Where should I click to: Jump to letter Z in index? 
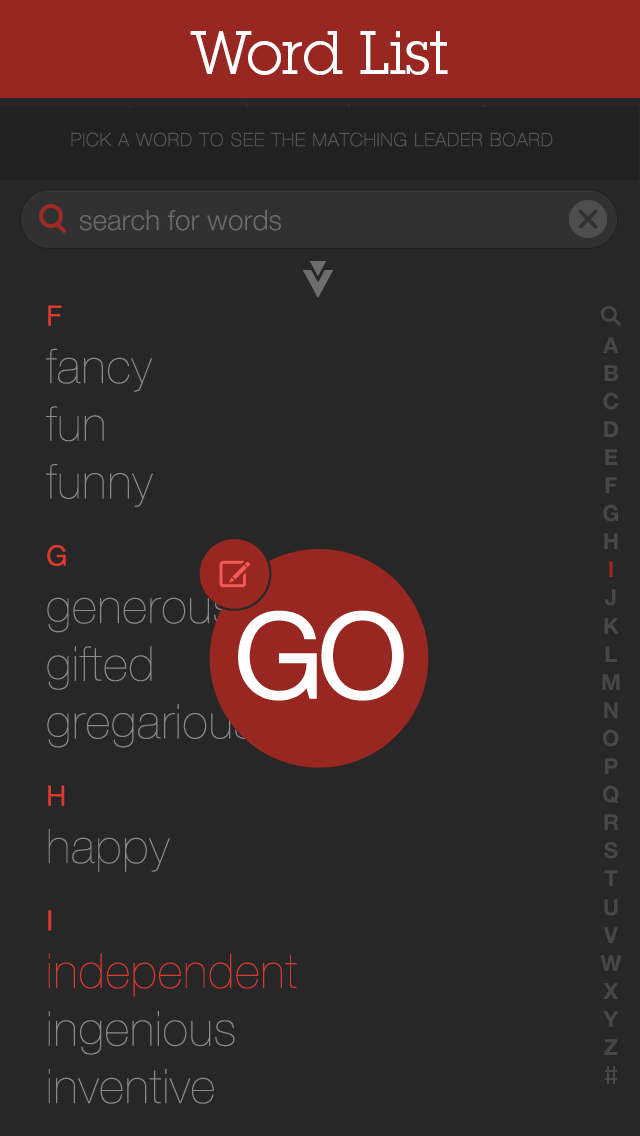tap(610, 1047)
